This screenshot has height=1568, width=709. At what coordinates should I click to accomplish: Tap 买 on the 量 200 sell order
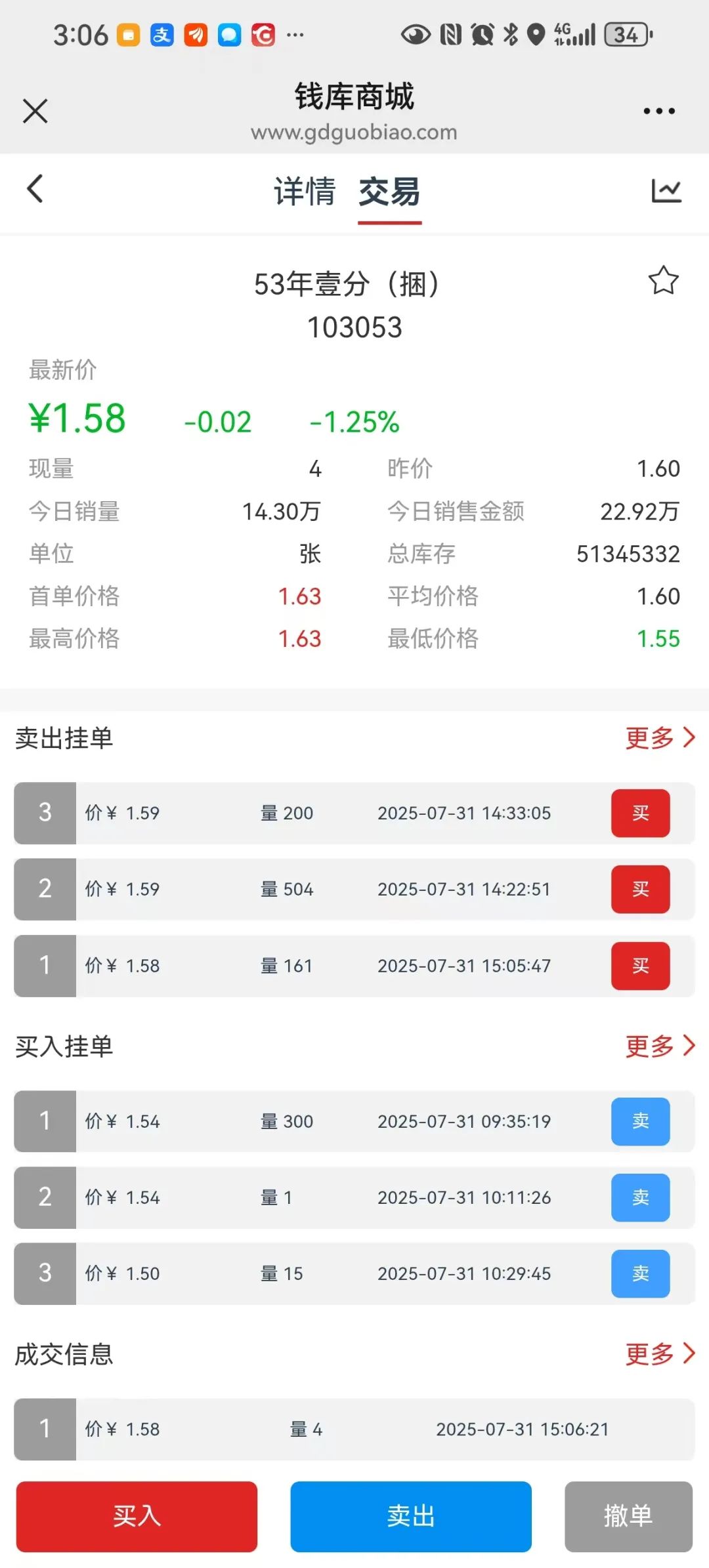(640, 813)
